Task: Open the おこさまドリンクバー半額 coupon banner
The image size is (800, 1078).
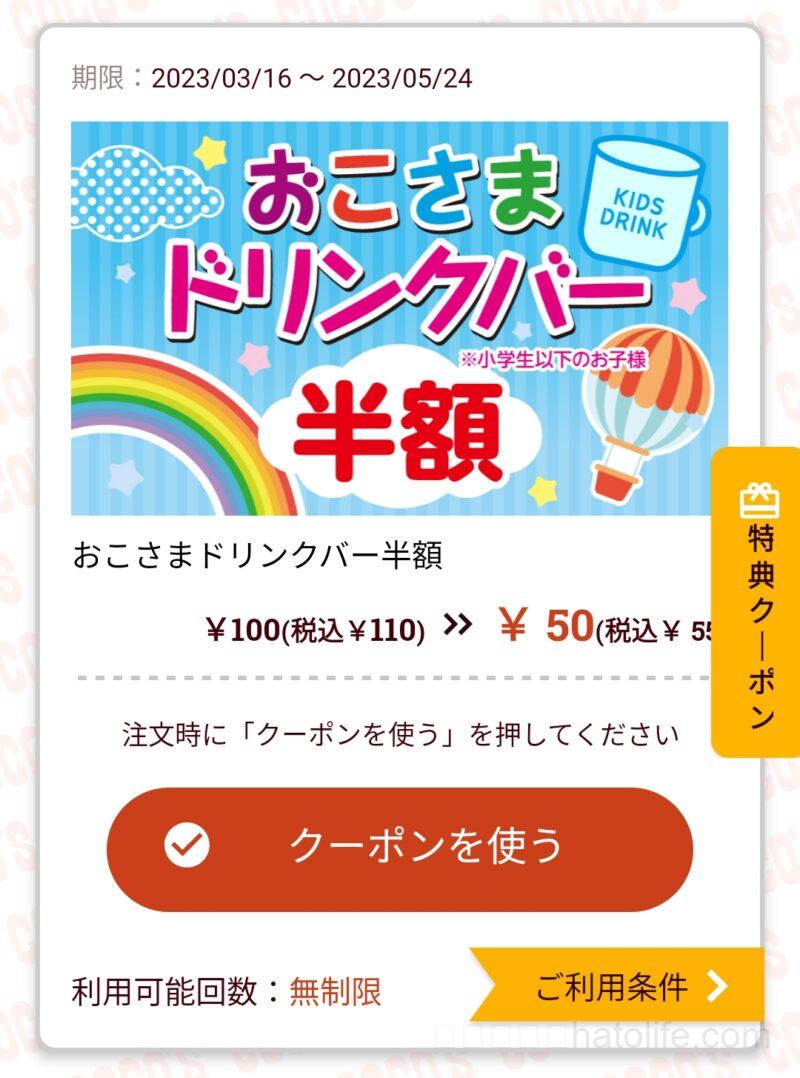Action: point(399,318)
